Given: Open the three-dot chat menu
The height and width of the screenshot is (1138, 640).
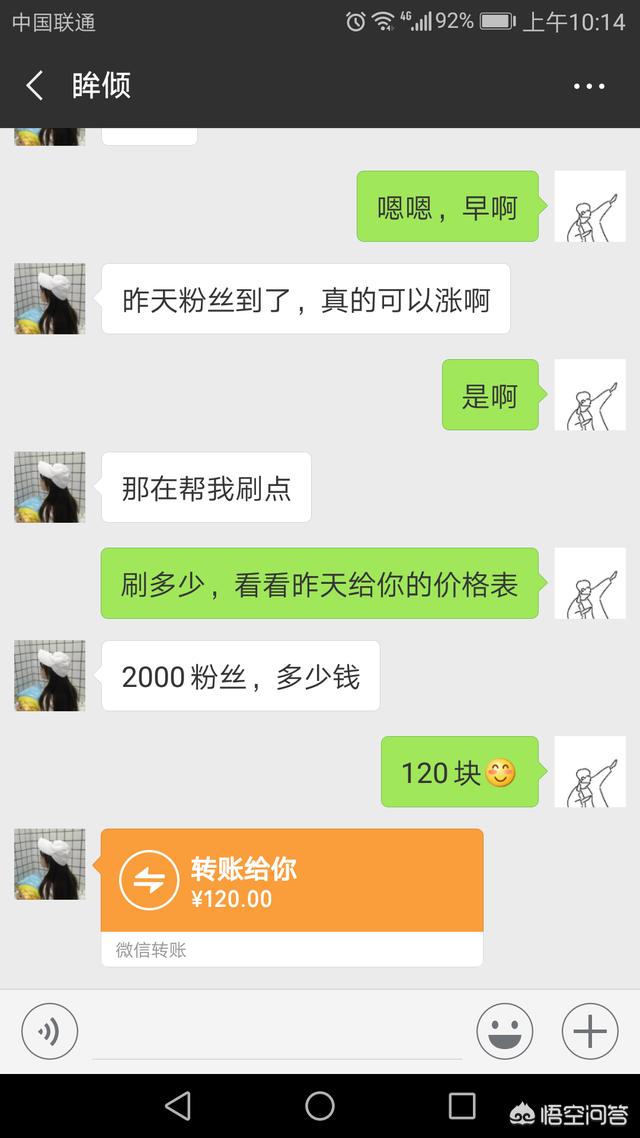Looking at the screenshot, I should tap(589, 86).
